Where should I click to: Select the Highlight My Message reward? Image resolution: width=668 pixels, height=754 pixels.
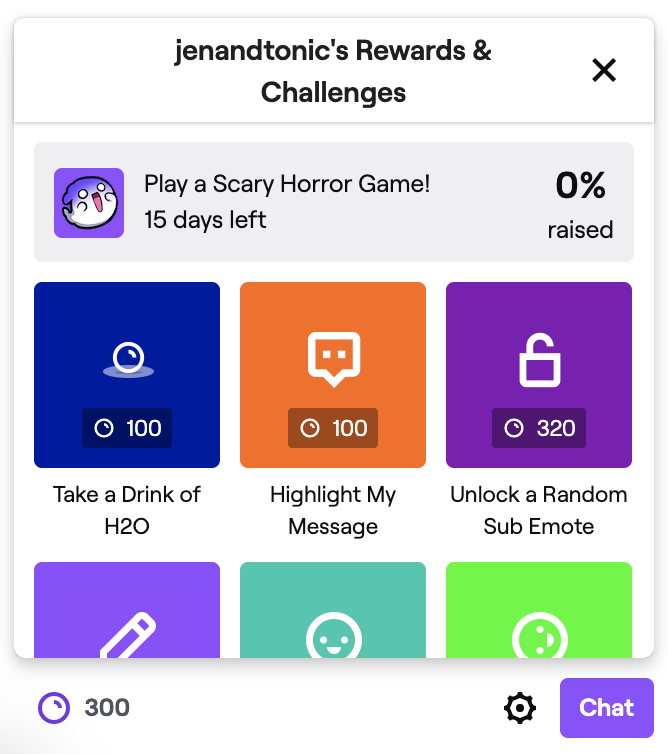(333, 375)
